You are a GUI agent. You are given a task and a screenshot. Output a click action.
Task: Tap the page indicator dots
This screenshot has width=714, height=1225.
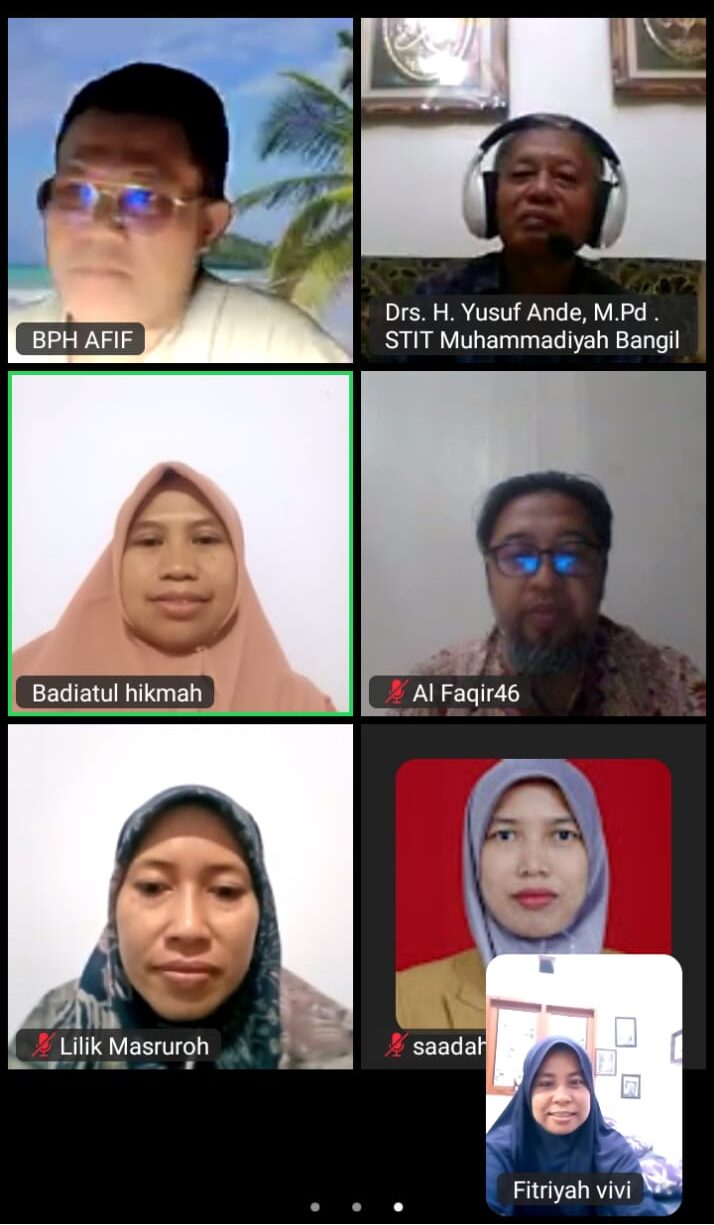357,1207
